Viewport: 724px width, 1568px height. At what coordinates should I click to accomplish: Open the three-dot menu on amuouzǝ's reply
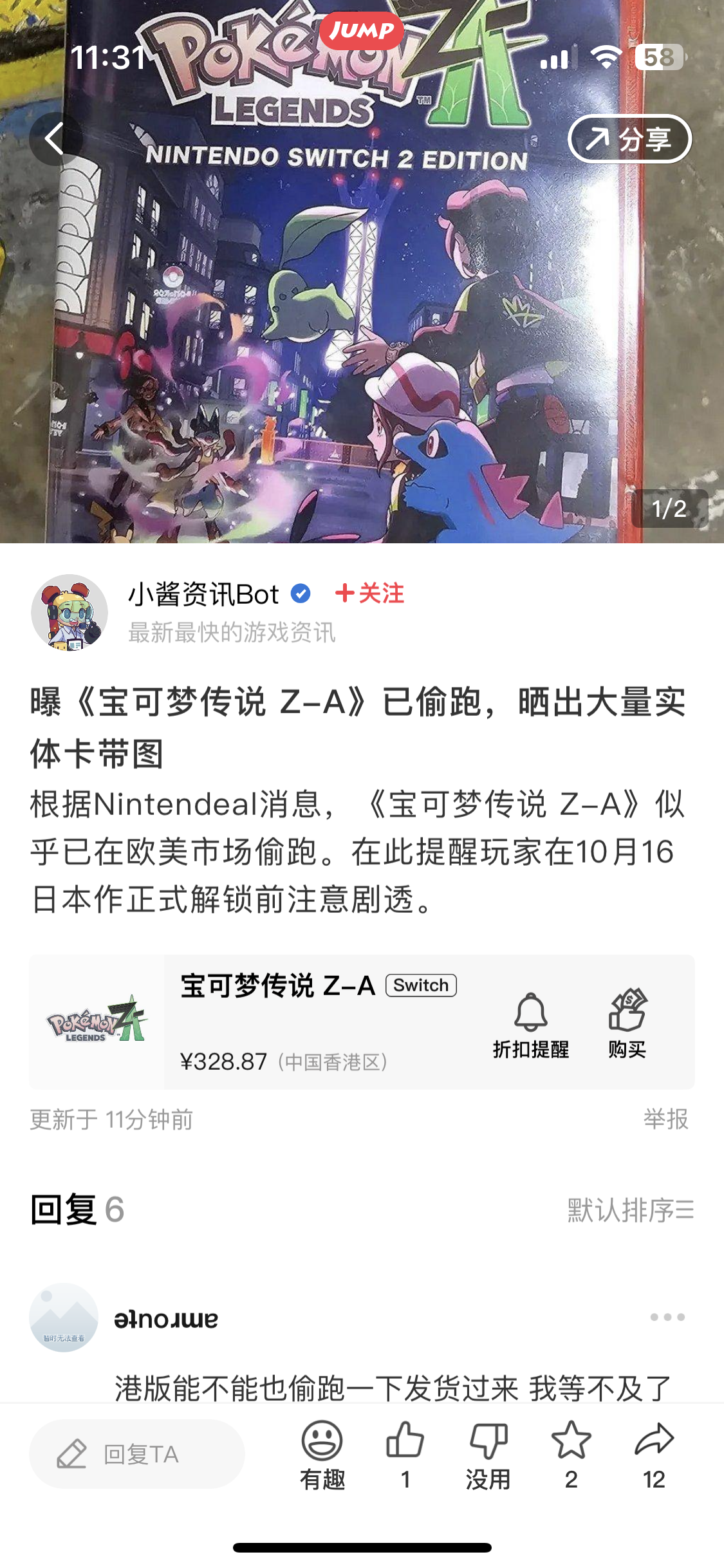coord(667,1317)
